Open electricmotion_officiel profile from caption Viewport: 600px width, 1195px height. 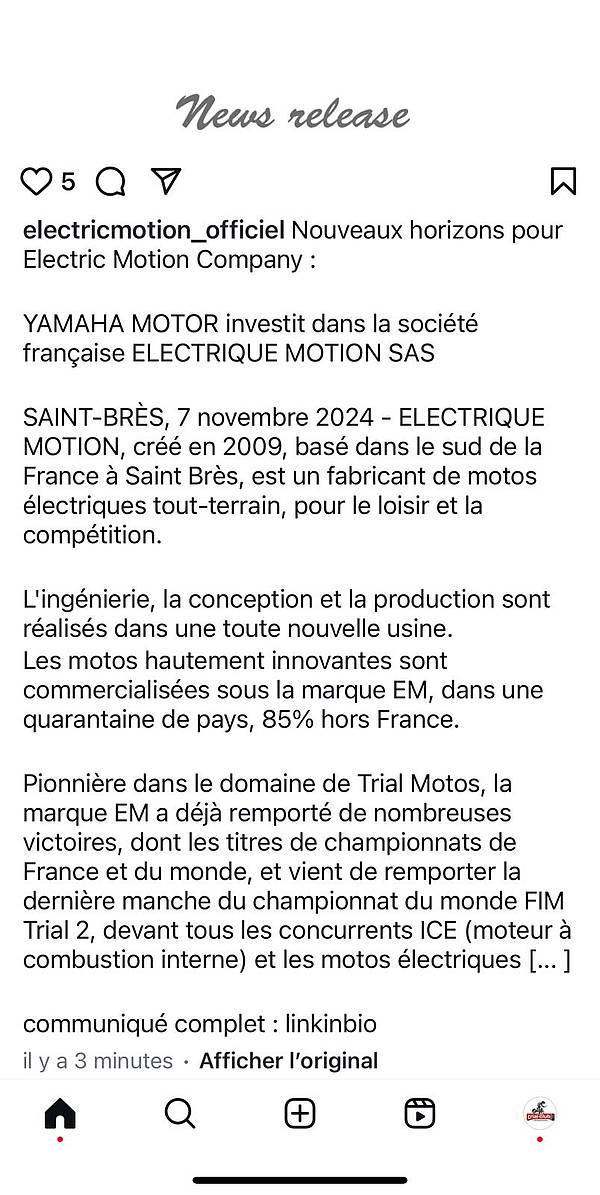pyautogui.click(x=154, y=229)
